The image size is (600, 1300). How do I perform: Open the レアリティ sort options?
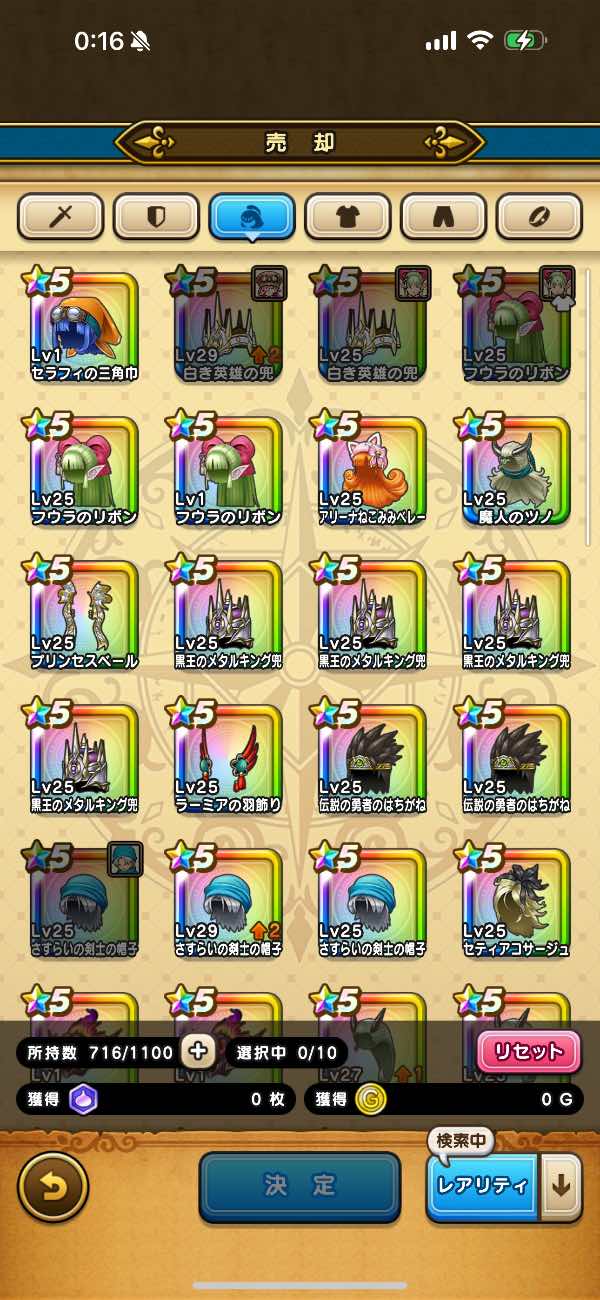click(482, 1186)
